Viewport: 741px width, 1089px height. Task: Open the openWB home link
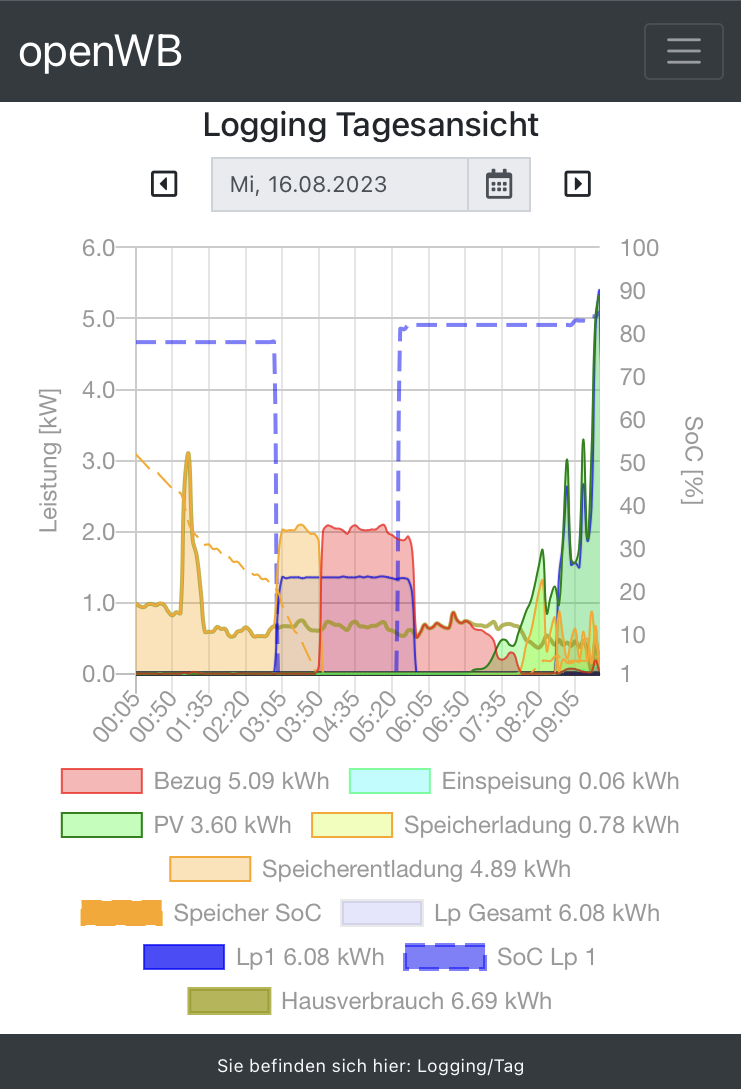[100, 51]
